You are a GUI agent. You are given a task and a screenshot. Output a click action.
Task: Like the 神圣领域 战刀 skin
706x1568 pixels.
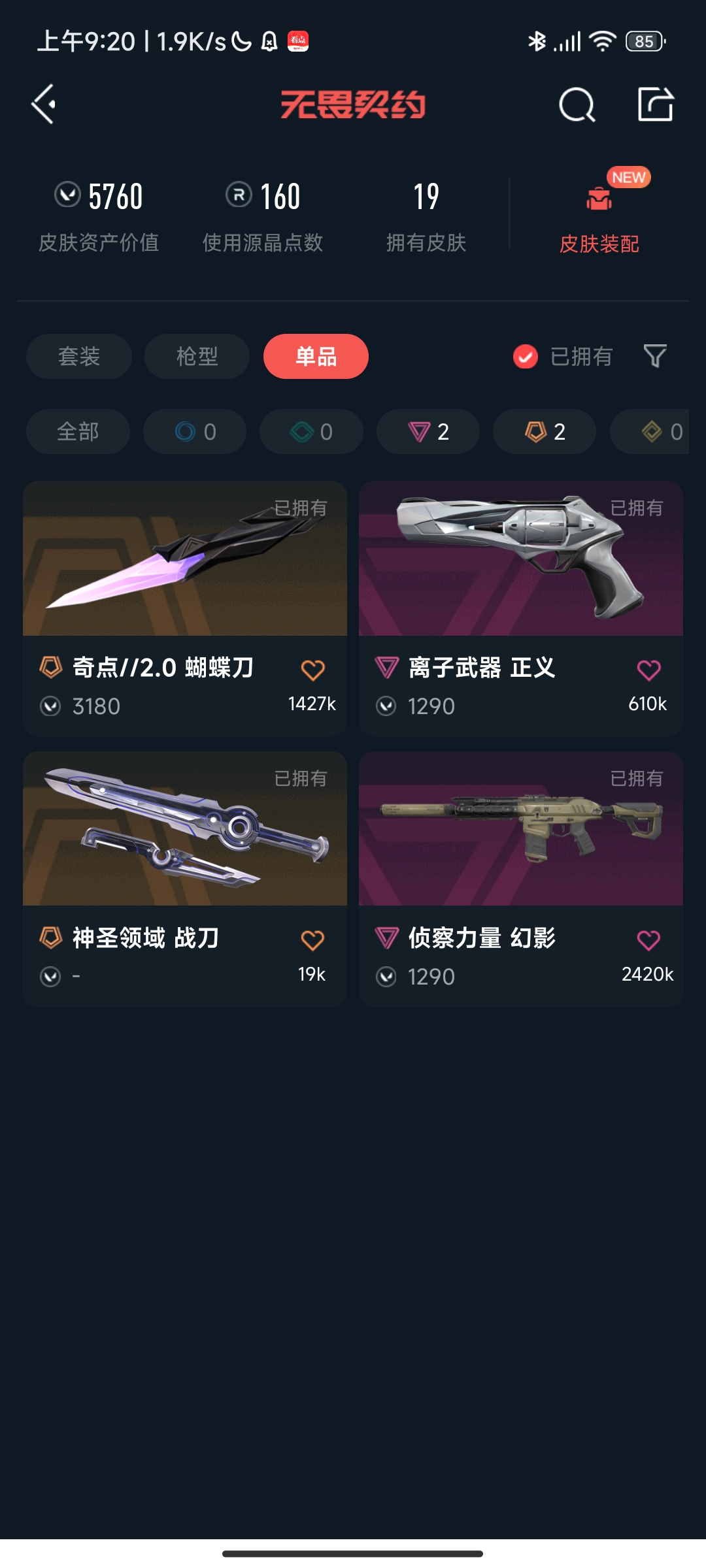pyautogui.click(x=312, y=940)
